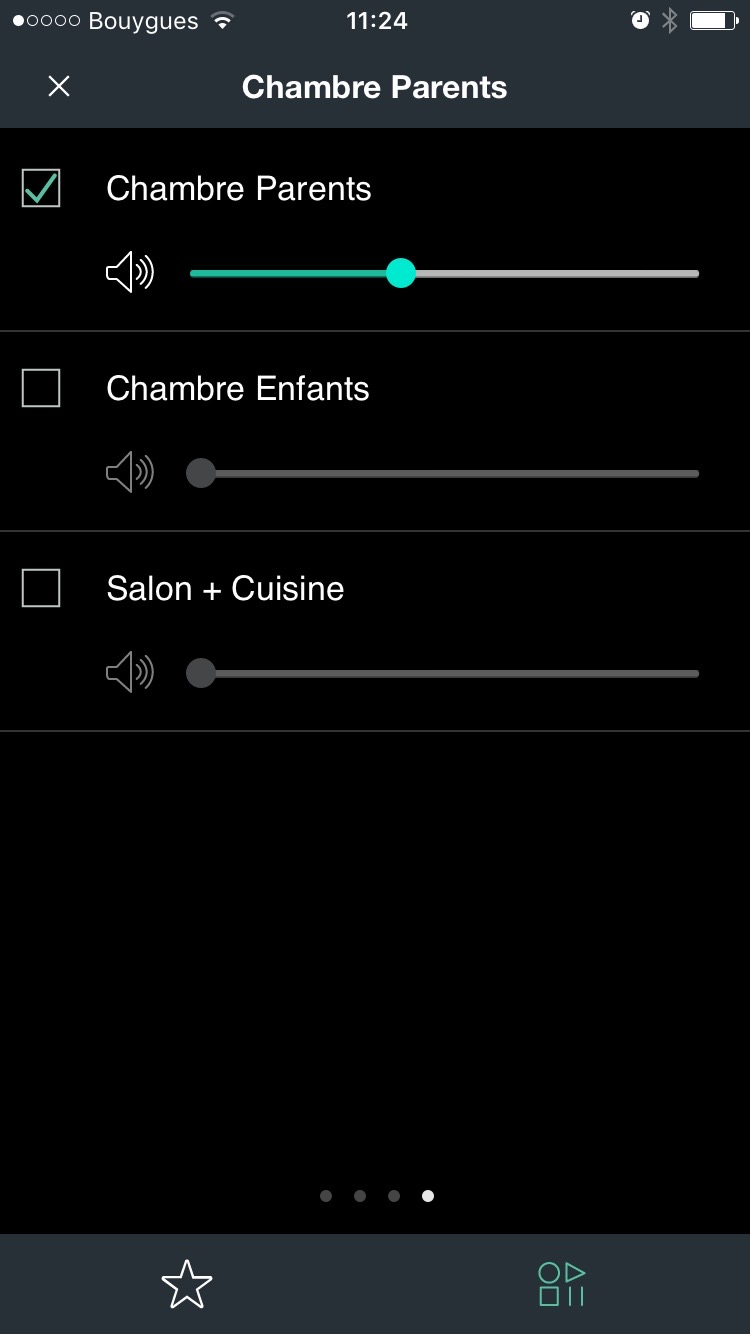Open favorites with the star icon

coord(187,1284)
